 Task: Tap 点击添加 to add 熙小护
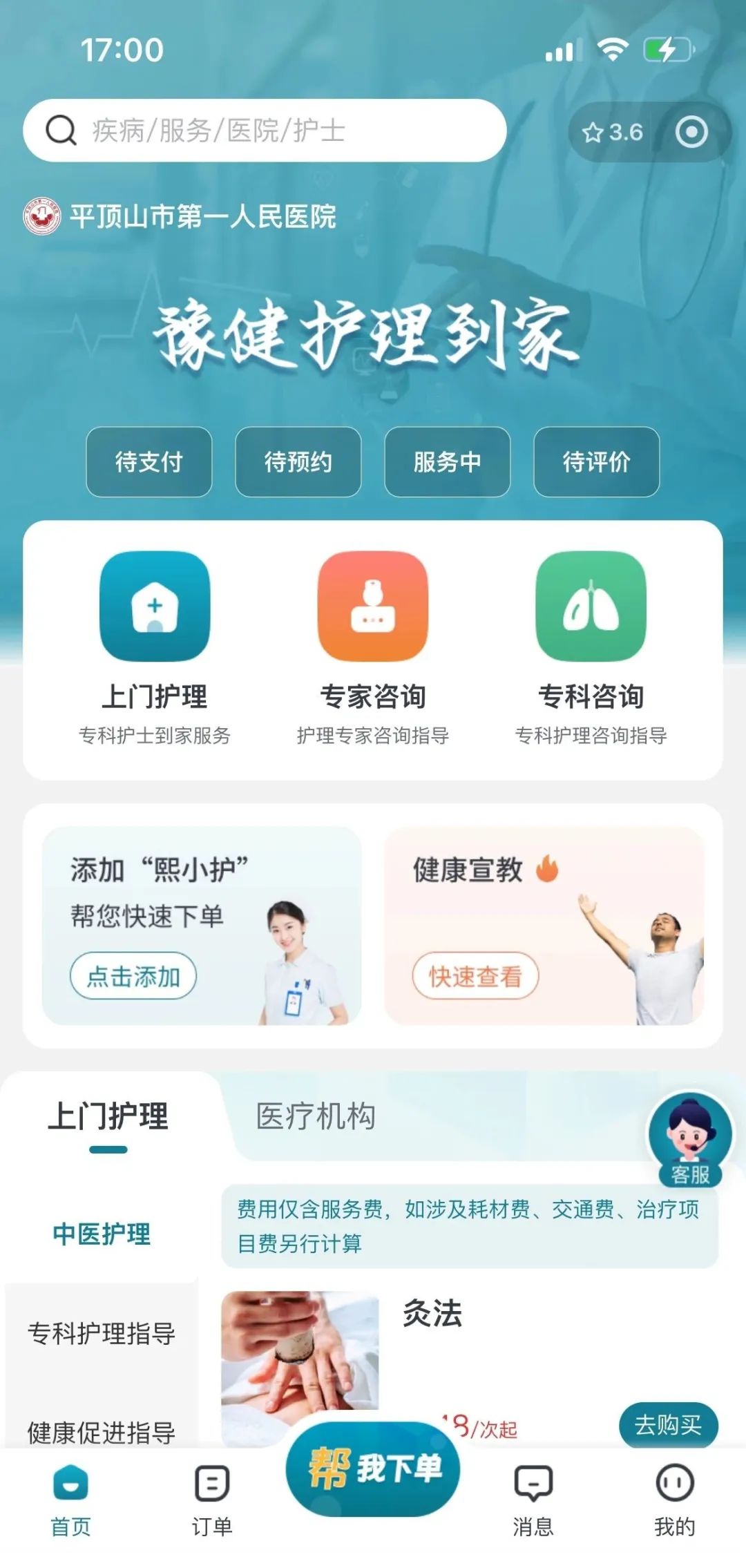tap(133, 976)
